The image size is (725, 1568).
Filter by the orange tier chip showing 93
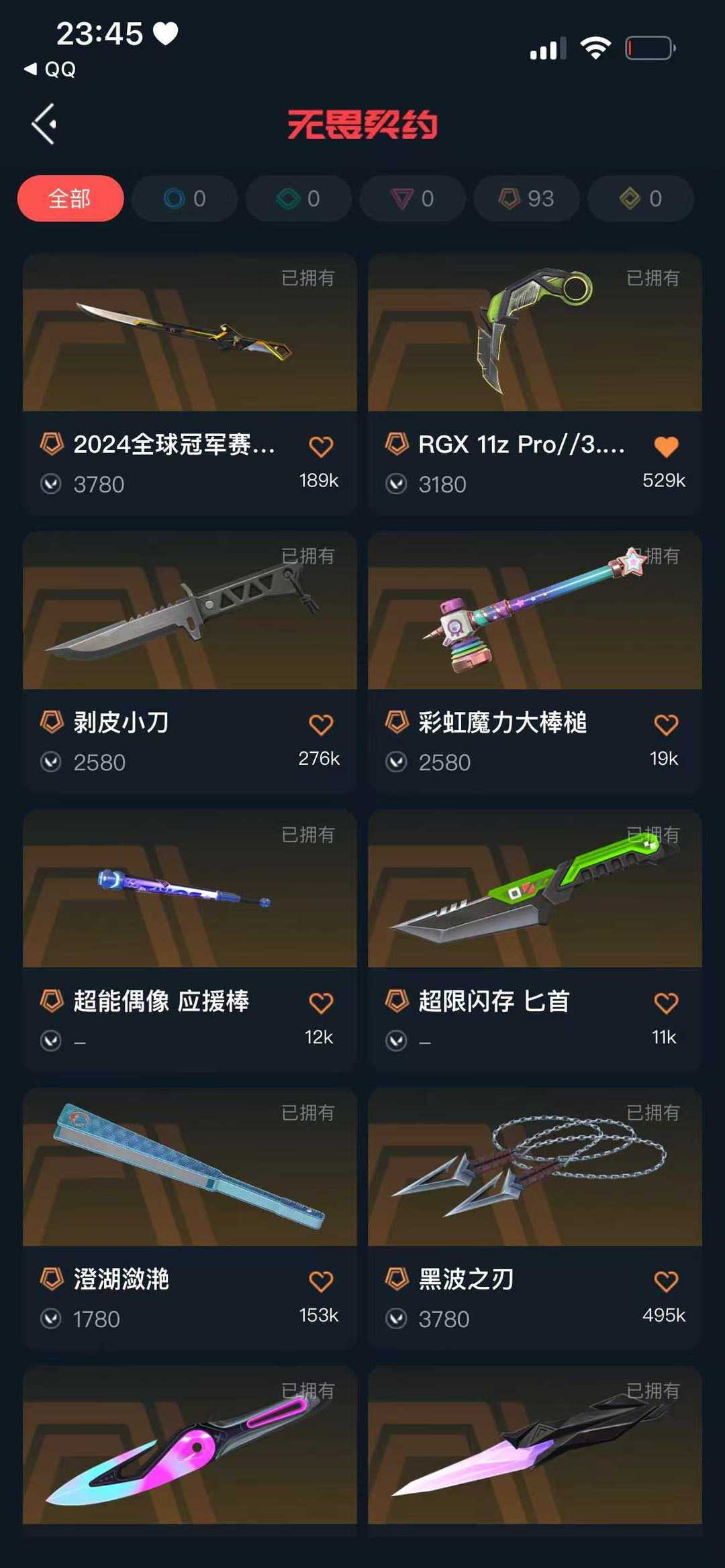tap(527, 199)
